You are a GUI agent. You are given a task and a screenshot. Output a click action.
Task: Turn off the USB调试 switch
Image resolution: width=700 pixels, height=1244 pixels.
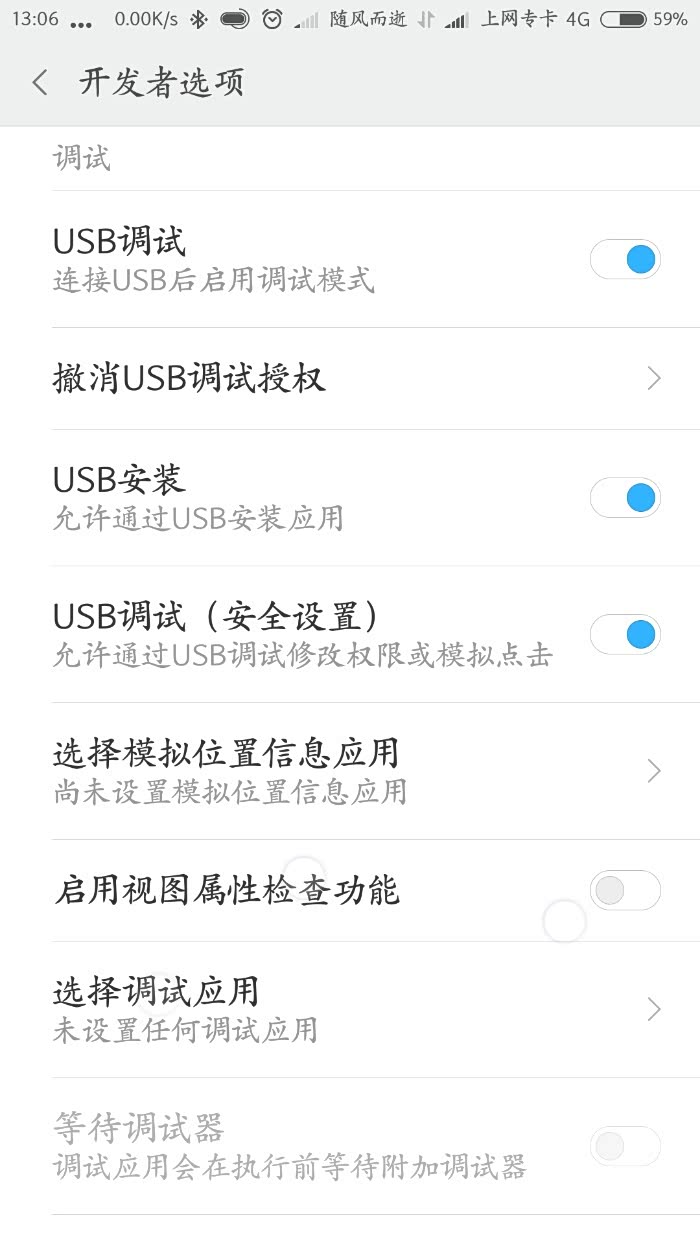625,260
